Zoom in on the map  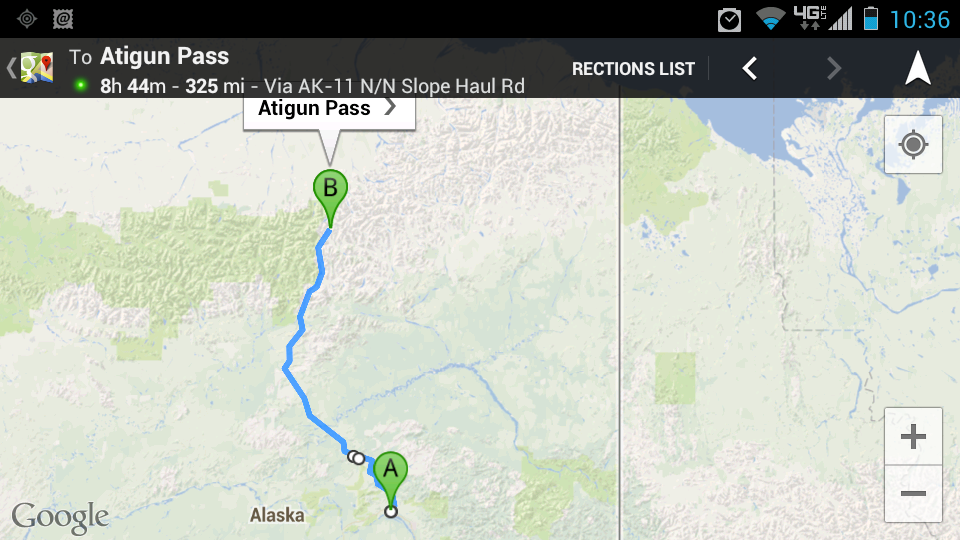913,436
